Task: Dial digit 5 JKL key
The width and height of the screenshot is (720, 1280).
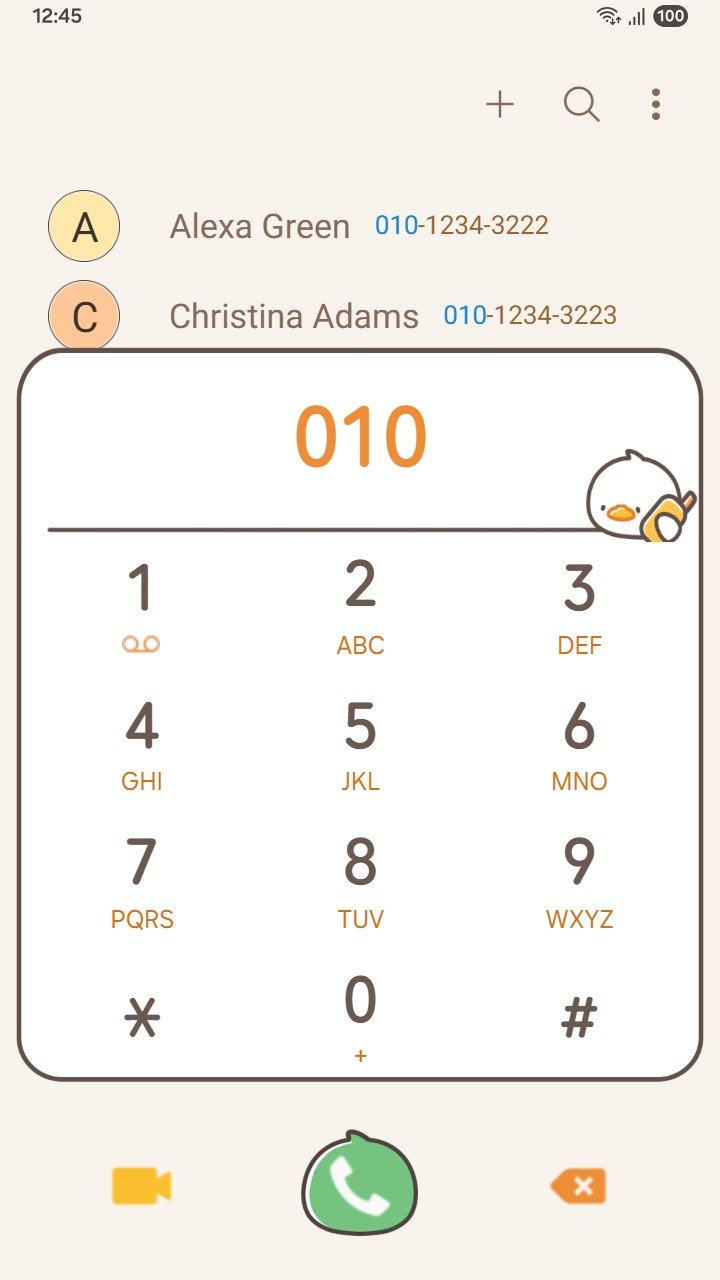Action: tap(360, 743)
